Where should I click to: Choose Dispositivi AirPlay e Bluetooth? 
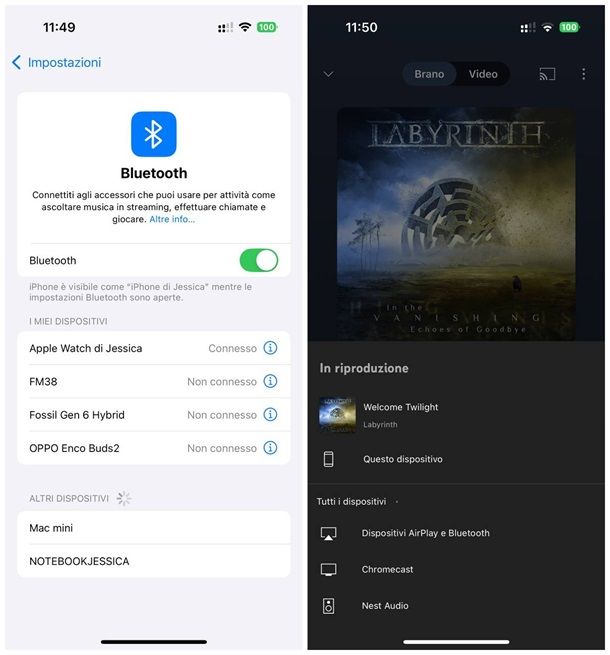coord(425,533)
